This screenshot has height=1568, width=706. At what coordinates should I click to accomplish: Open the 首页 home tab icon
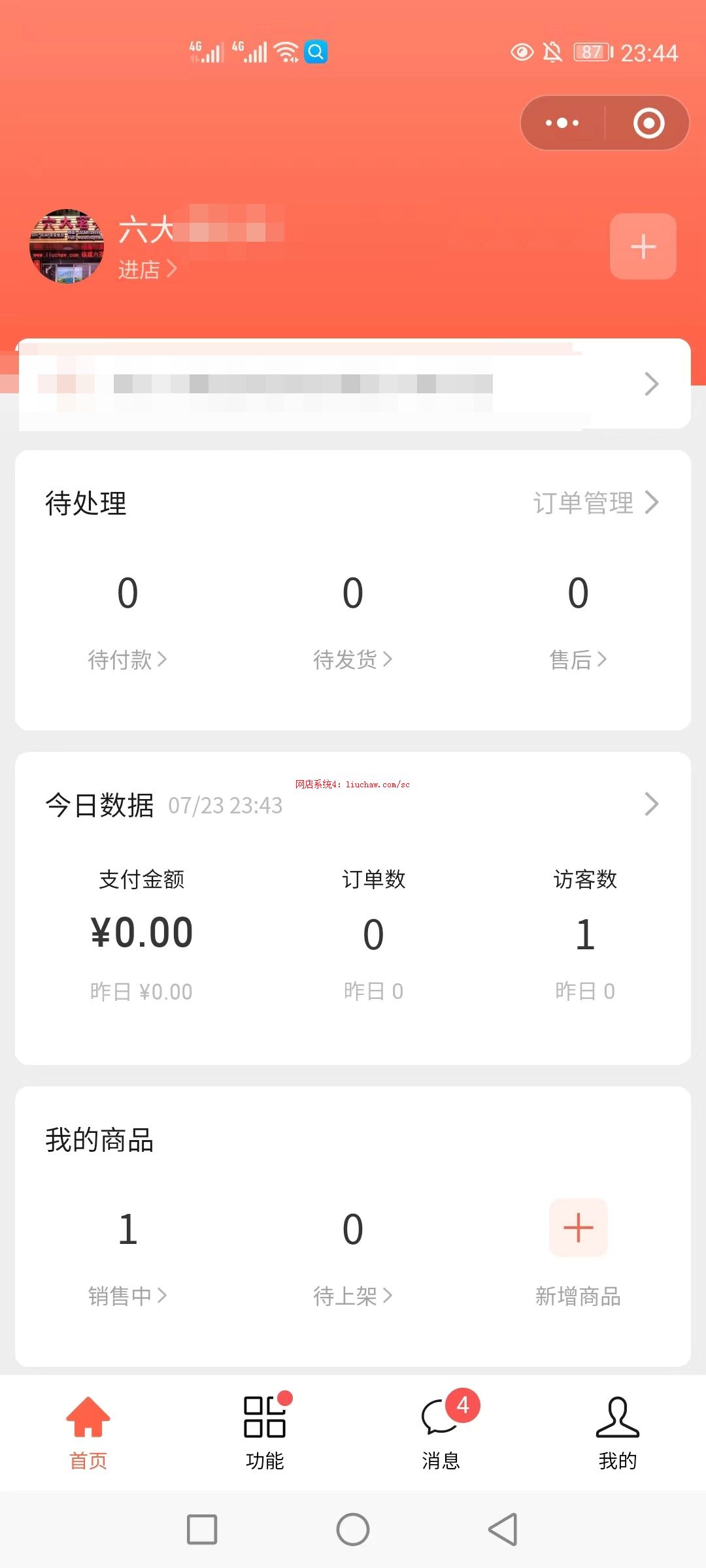[87, 1418]
